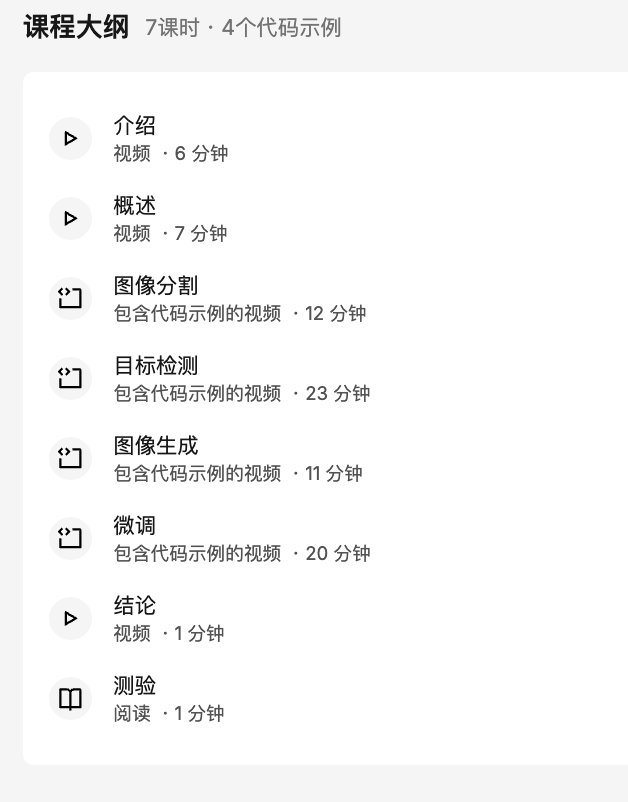Select the 目标检测 lesson
This screenshot has height=802, width=628.
click(155, 367)
